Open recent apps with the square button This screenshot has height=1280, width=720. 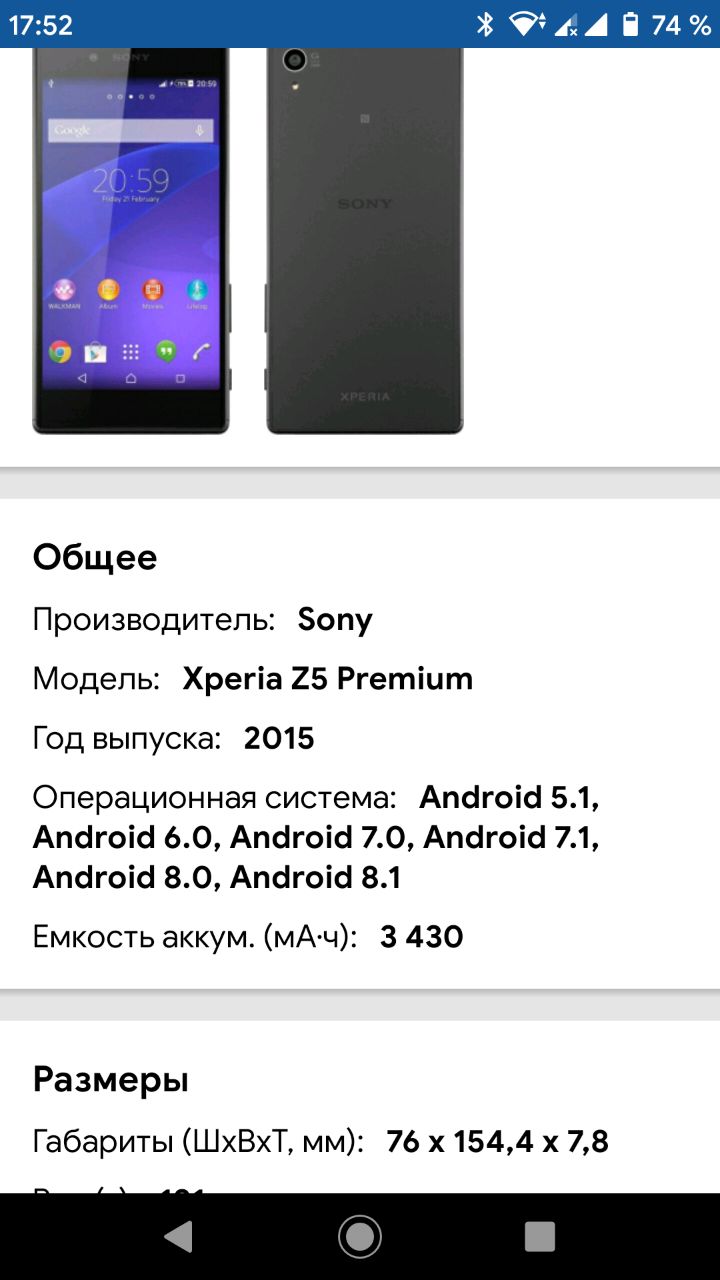(540, 1237)
